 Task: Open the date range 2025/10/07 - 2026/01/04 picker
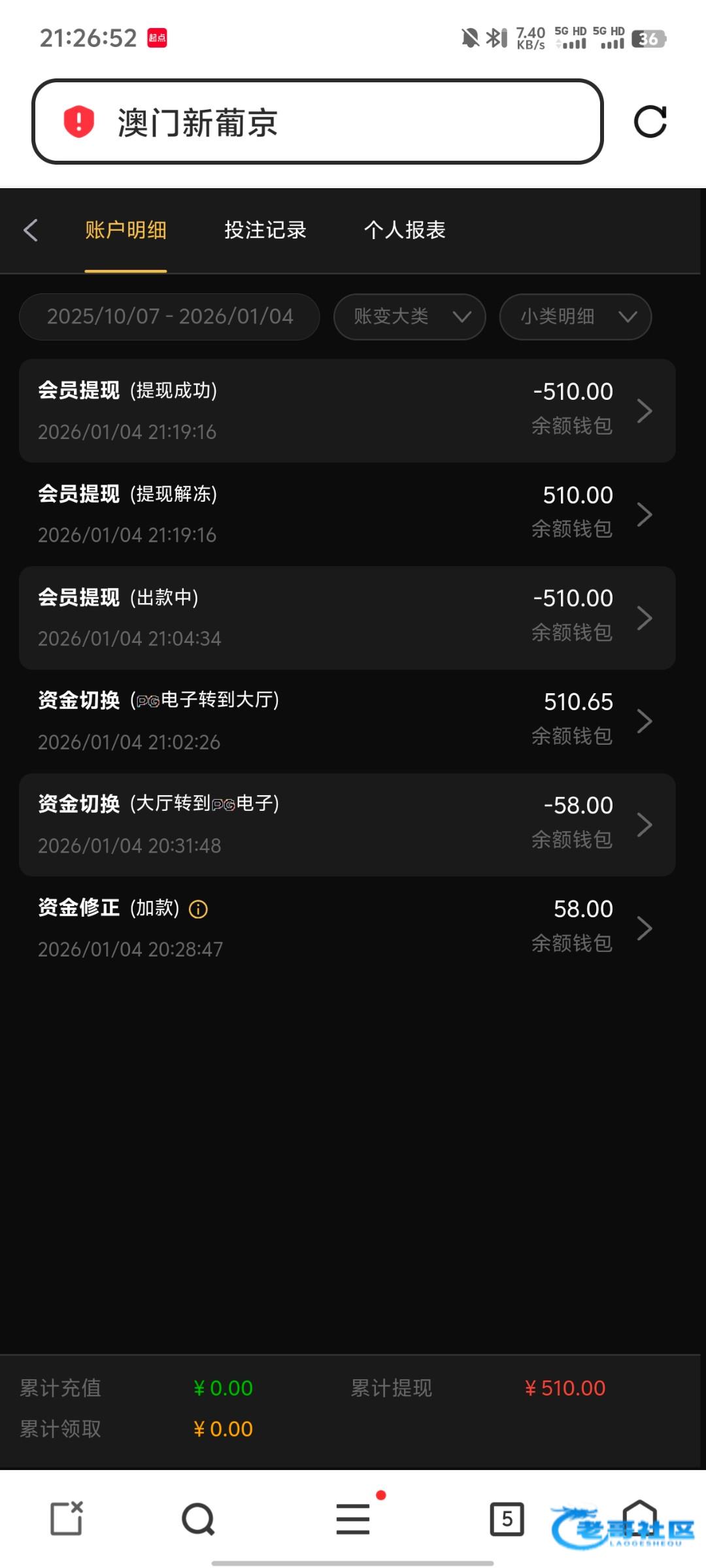[x=169, y=317]
